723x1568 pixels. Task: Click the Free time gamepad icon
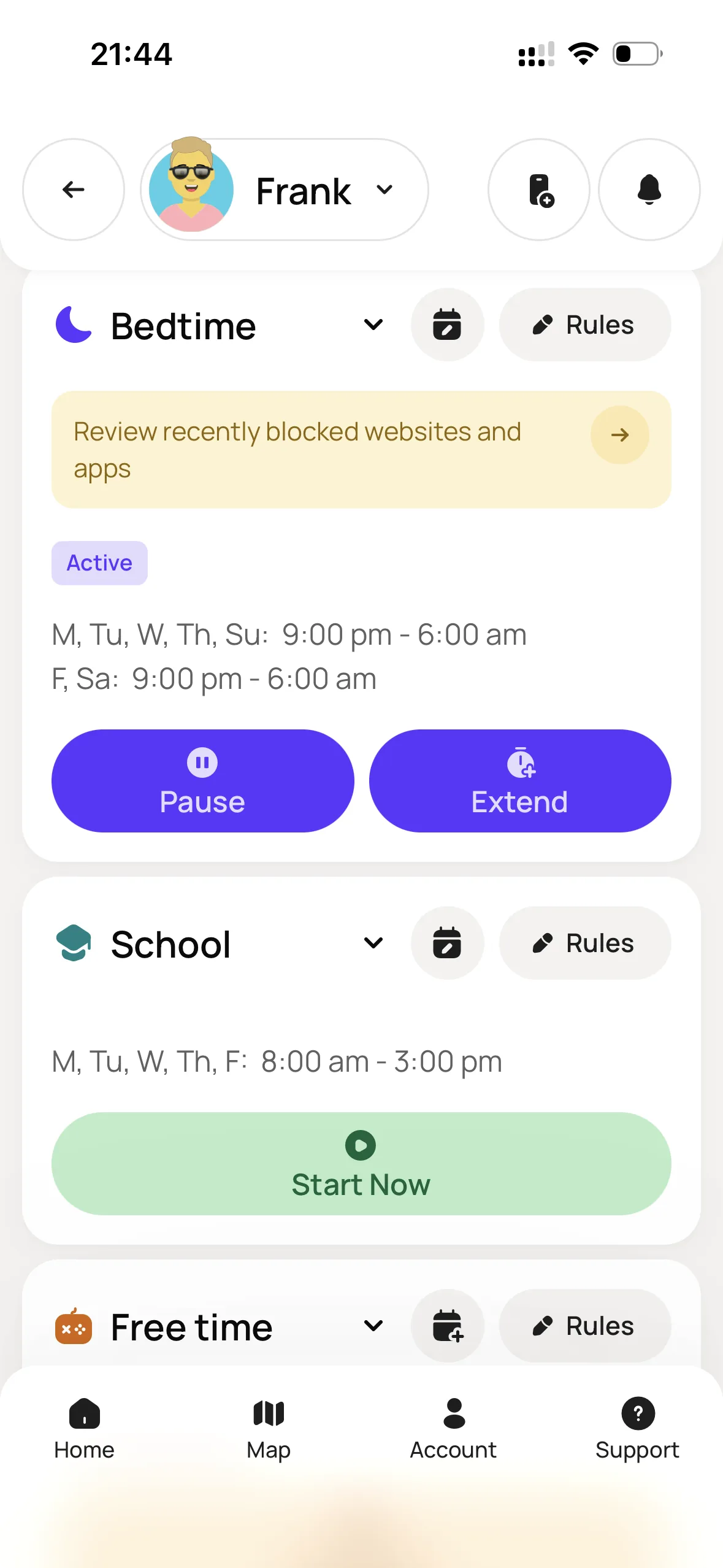[72, 1326]
